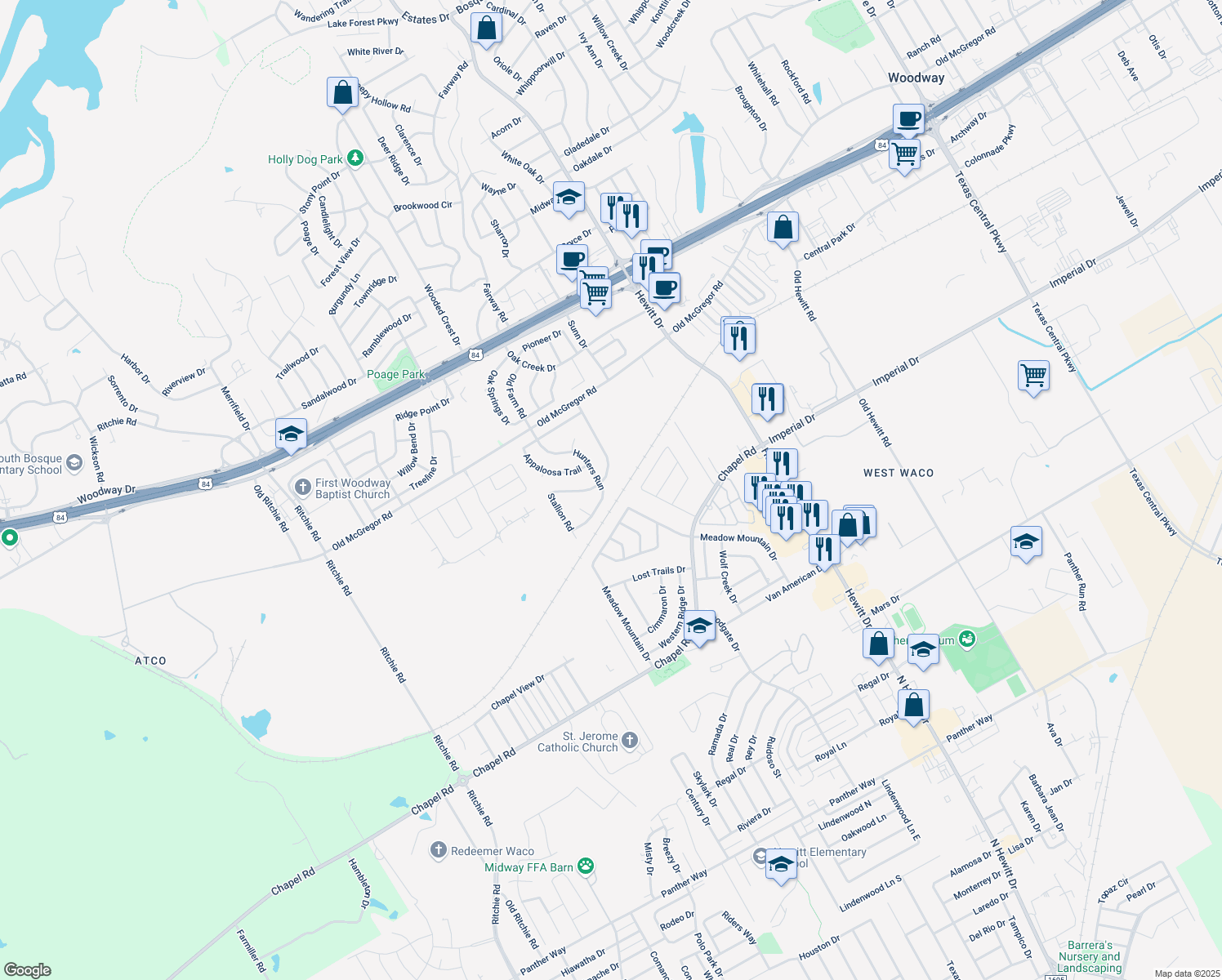Select the shopping cart marker beside Texas Central Pkwy
The height and width of the screenshot is (980, 1222).
tap(1033, 376)
